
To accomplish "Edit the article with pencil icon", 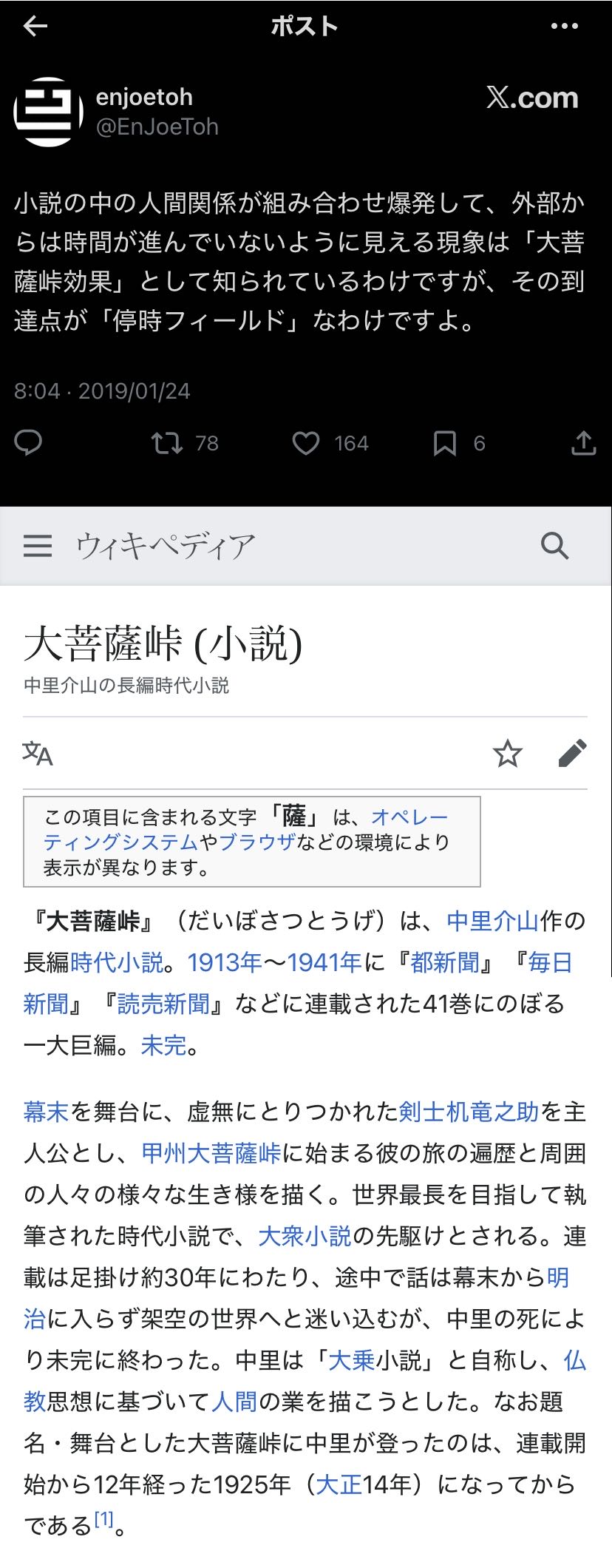I will tap(572, 754).
